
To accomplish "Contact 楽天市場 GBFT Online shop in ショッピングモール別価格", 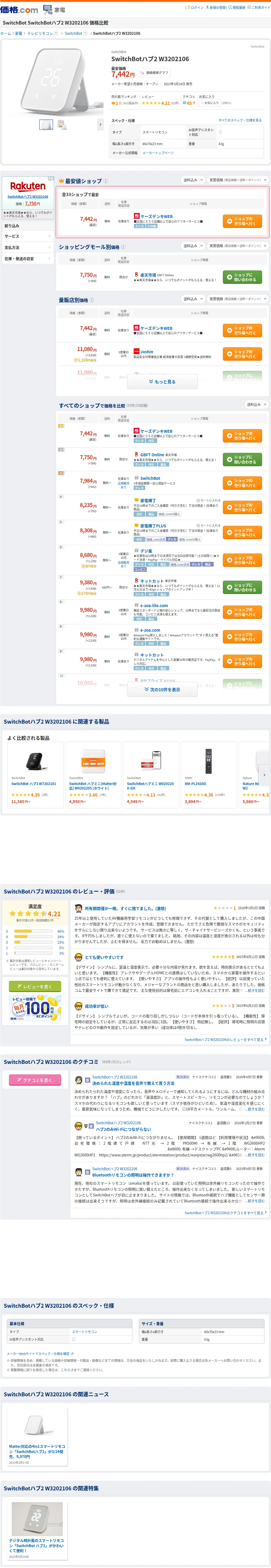I will coord(242,277).
